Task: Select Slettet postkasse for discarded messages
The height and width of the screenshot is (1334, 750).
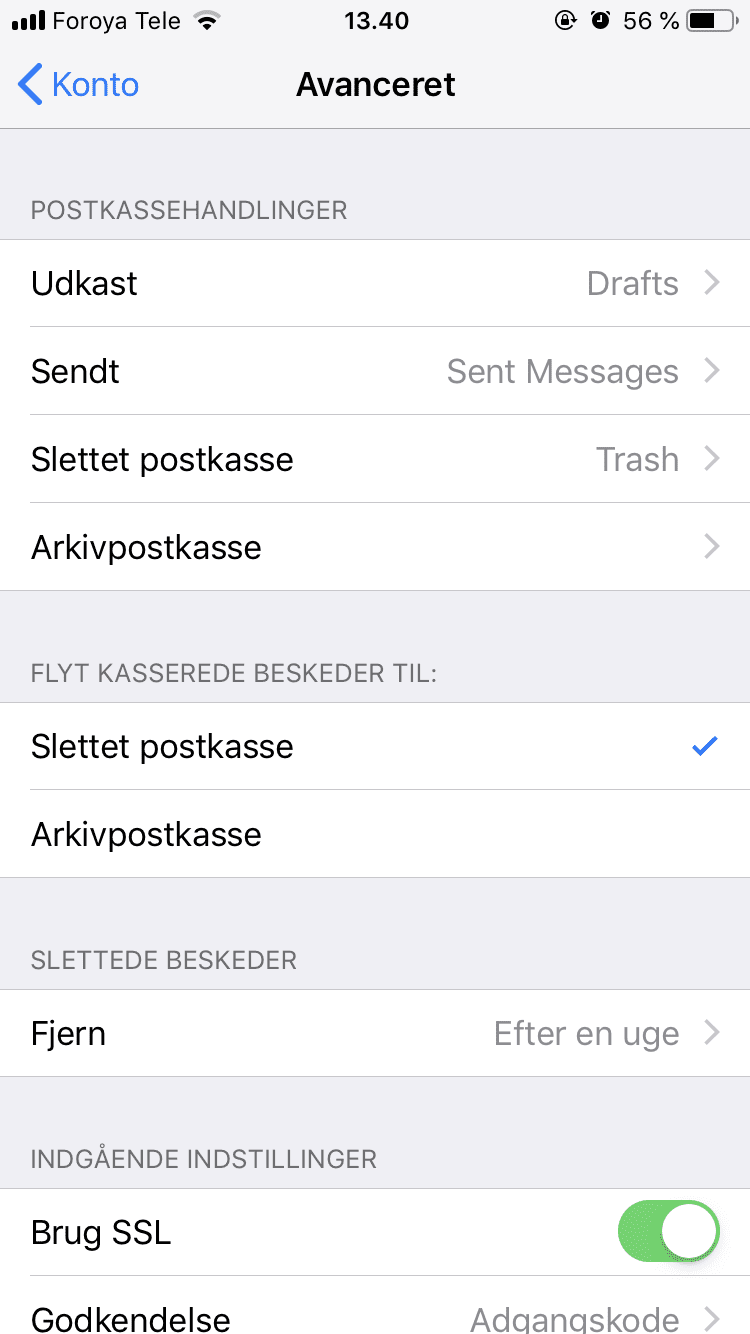Action: point(375,746)
